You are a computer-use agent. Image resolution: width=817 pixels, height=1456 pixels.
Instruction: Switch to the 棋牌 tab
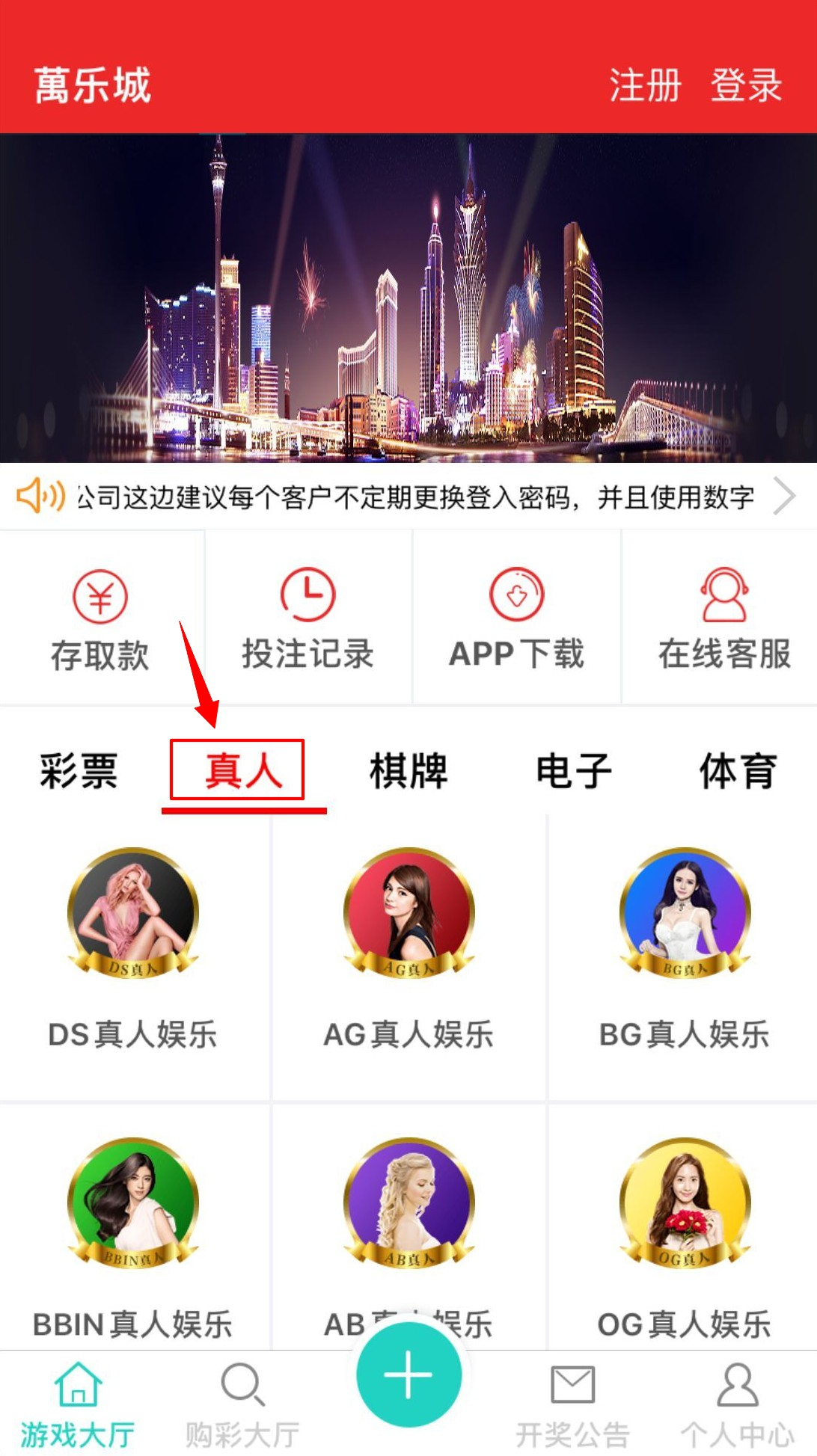408,771
